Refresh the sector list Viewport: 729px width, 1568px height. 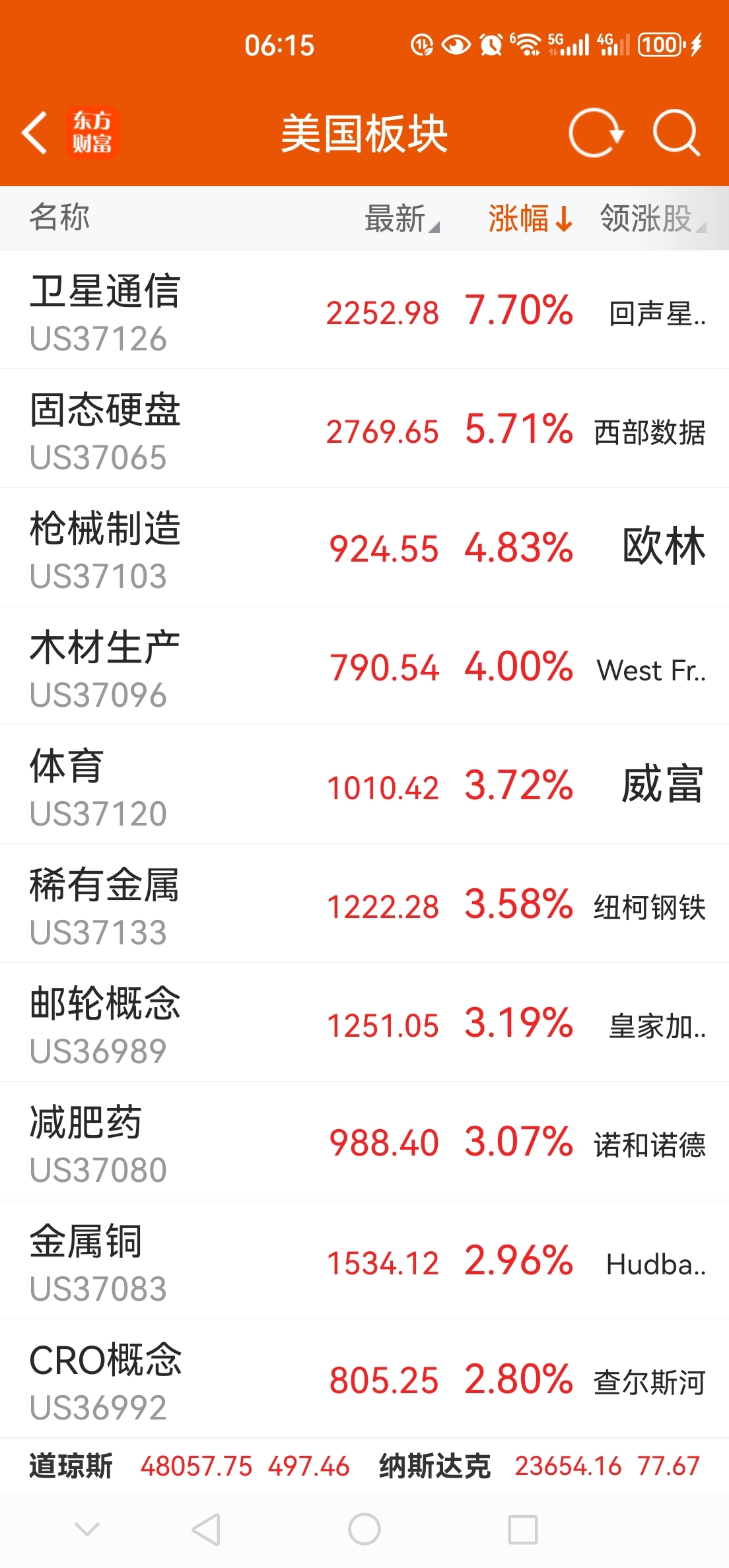click(595, 133)
